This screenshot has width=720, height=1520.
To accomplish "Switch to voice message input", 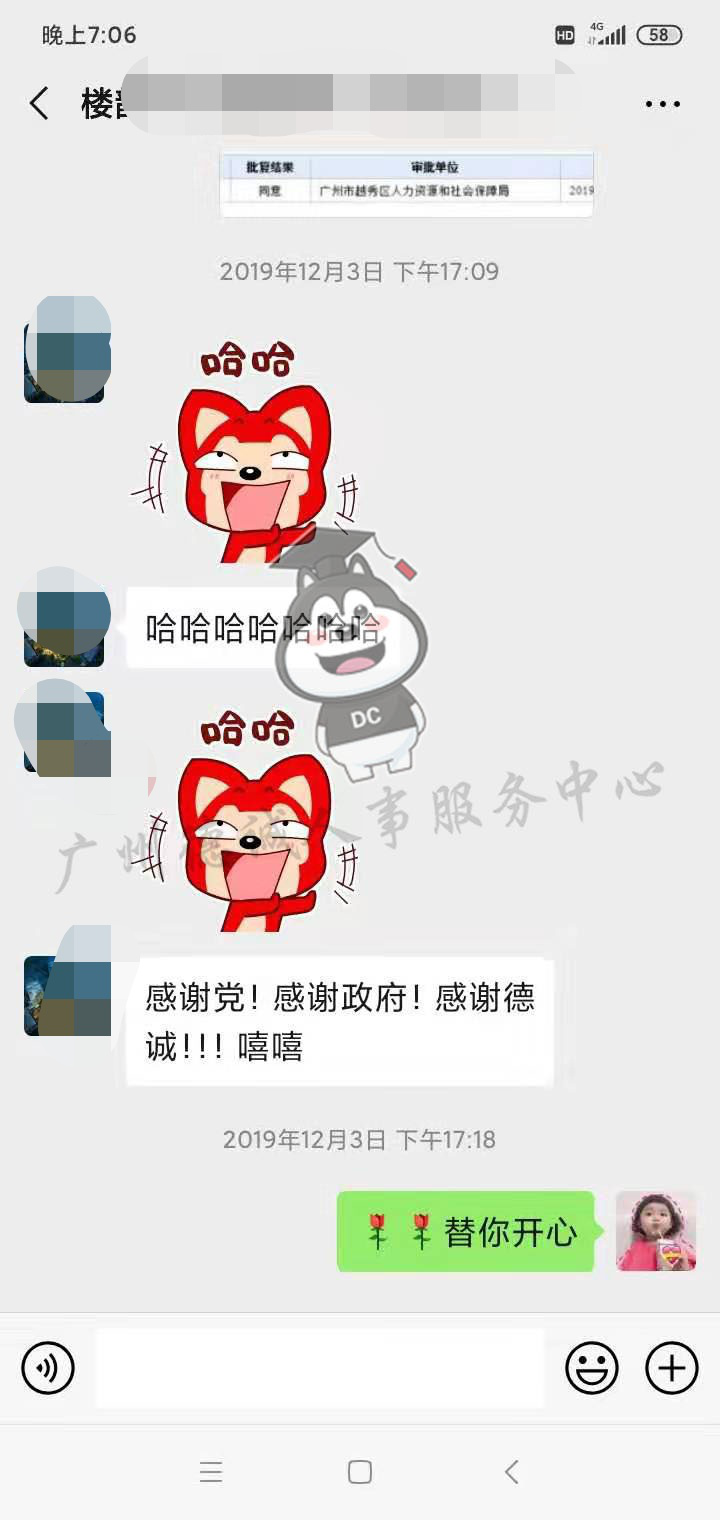I will [48, 1367].
